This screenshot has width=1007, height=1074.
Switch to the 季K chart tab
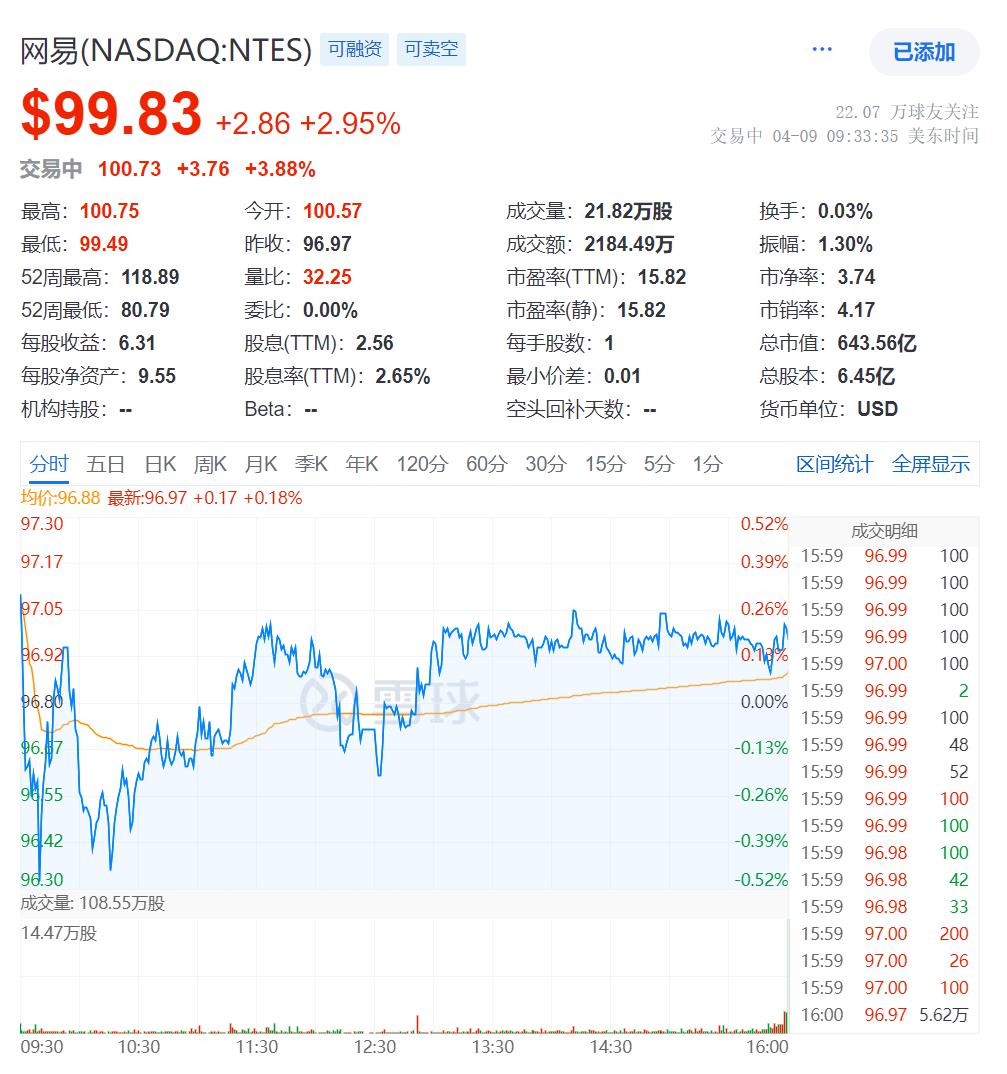pyautogui.click(x=311, y=464)
